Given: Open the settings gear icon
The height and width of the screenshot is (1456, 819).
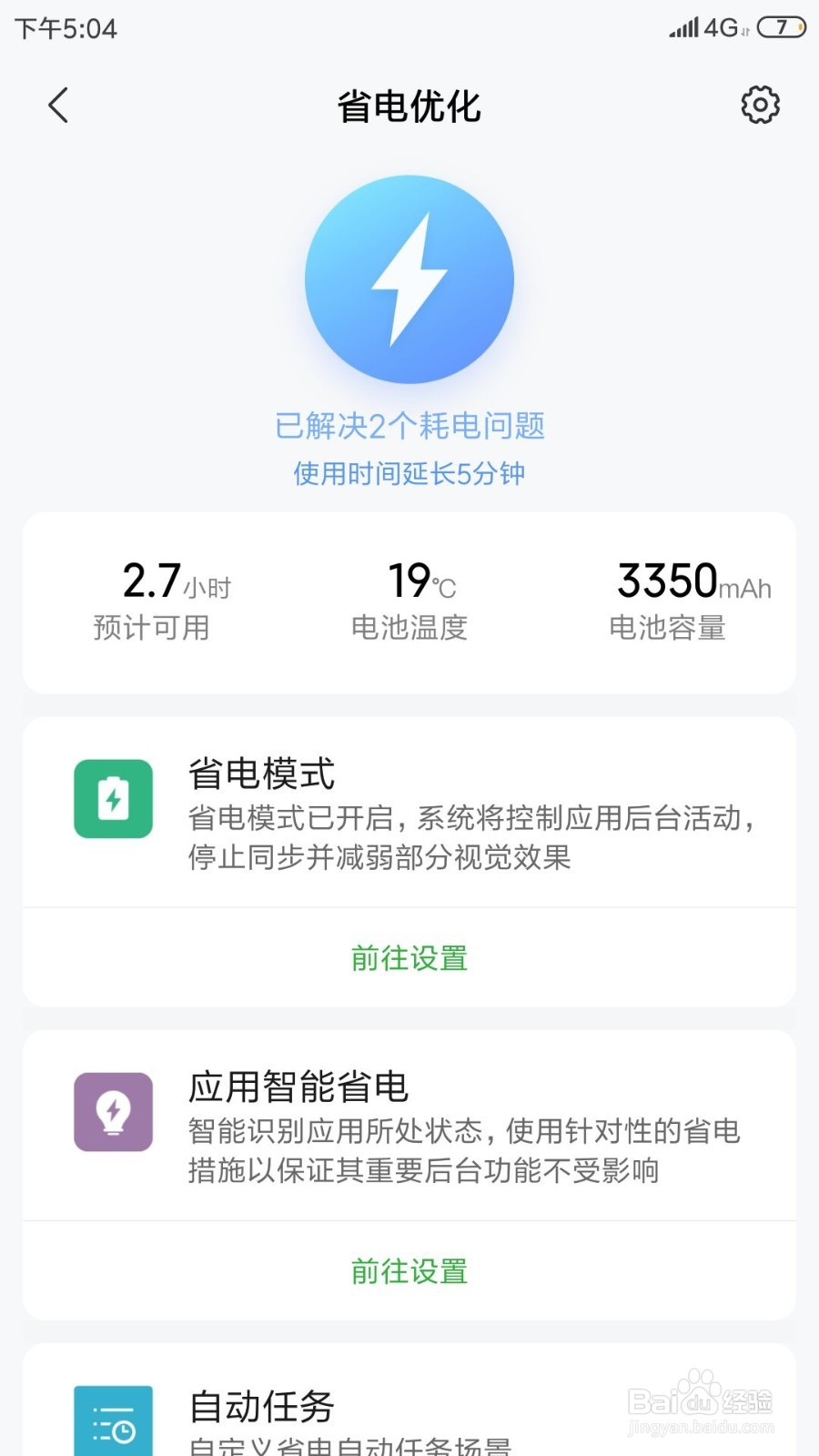Looking at the screenshot, I should coord(760,105).
